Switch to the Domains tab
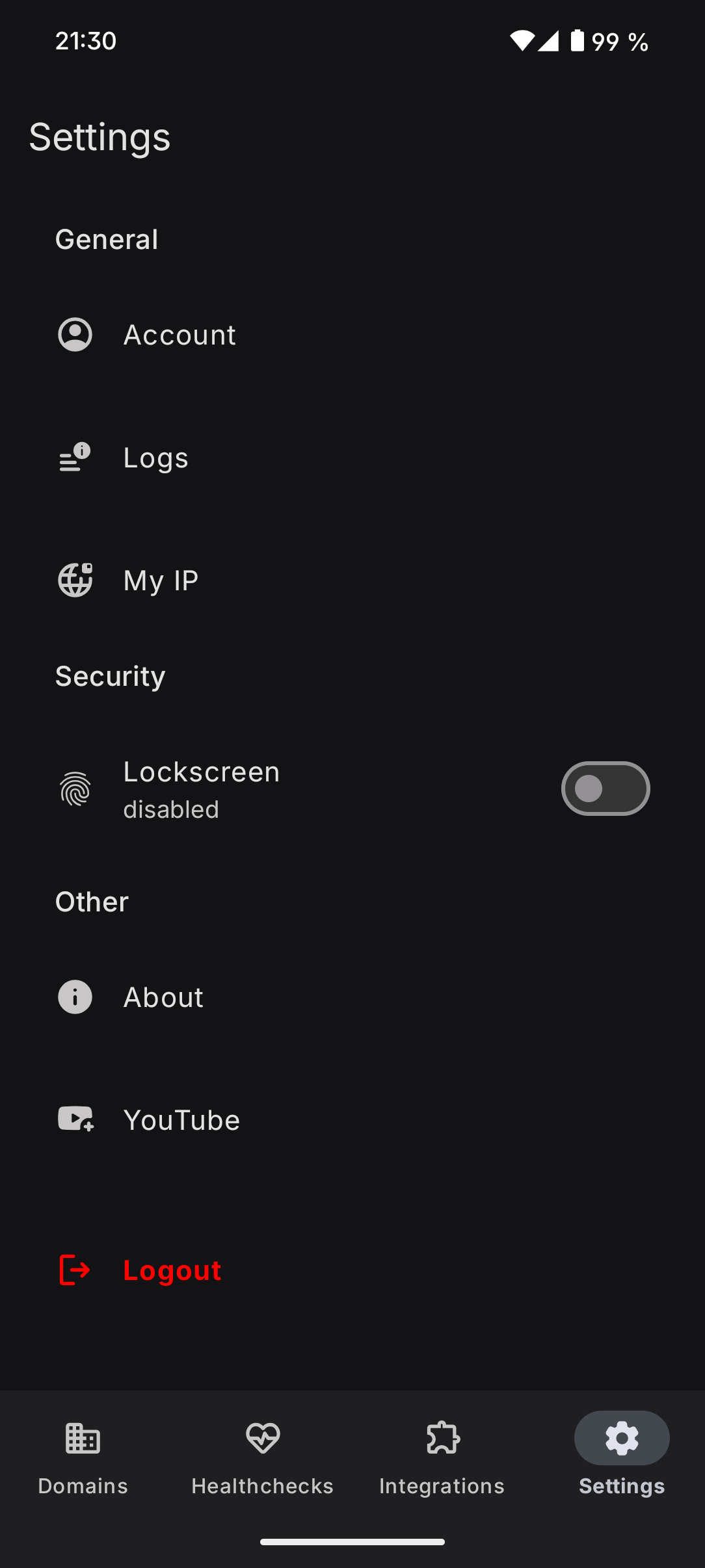Viewport: 705px width, 1568px height. (83, 1455)
